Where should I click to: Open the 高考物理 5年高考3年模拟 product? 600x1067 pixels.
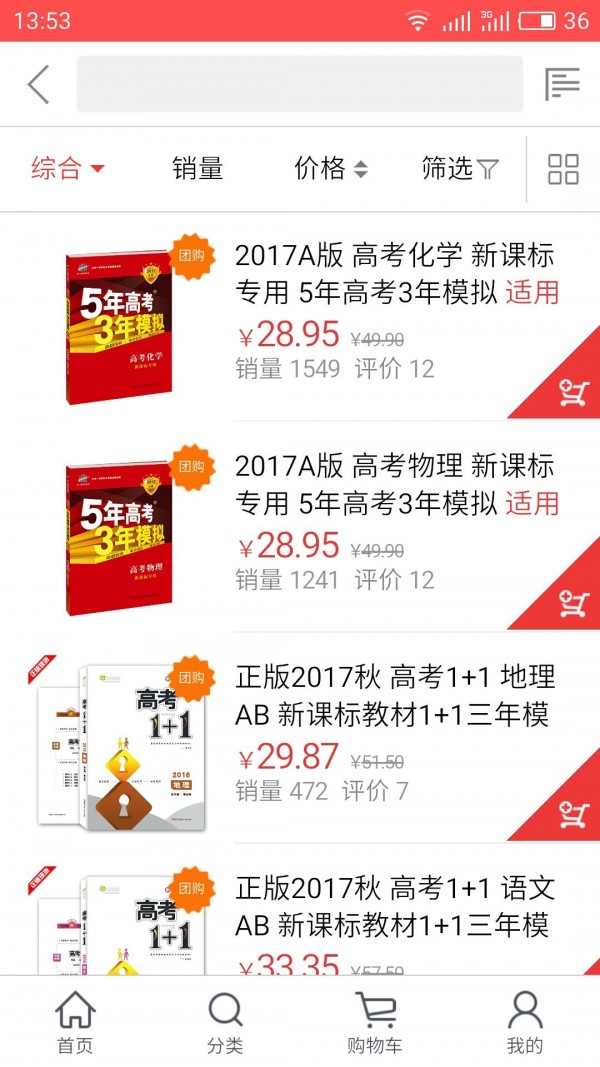pyautogui.click(x=395, y=484)
